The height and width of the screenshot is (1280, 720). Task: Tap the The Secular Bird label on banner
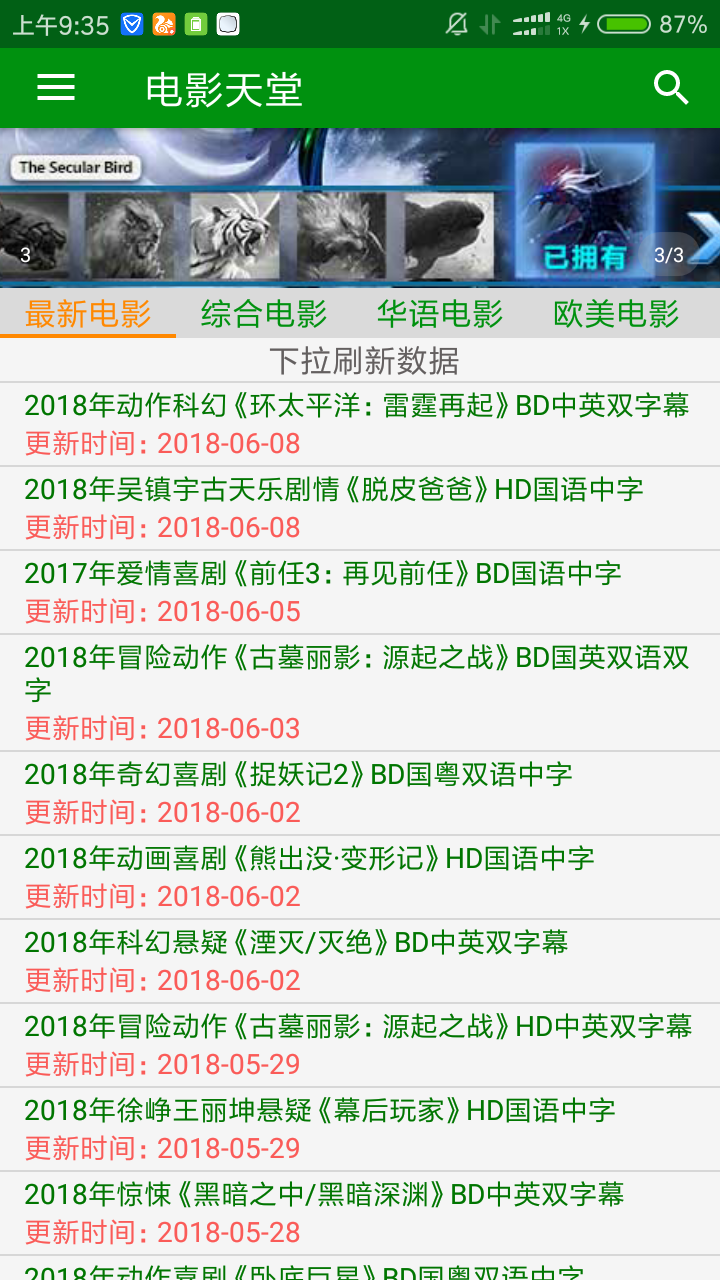coord(75,168)
